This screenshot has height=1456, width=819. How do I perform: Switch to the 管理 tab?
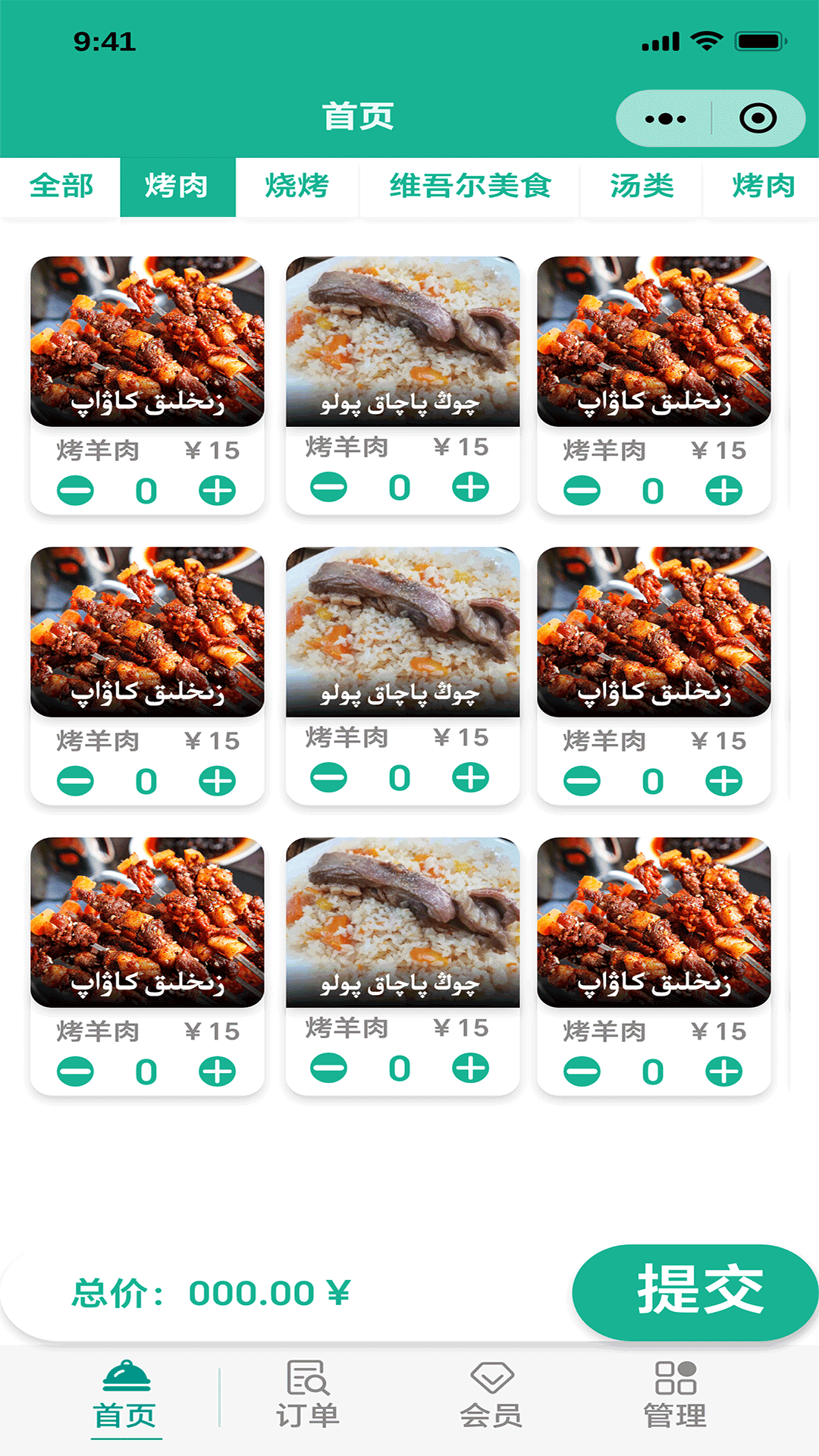(675, 1398)
